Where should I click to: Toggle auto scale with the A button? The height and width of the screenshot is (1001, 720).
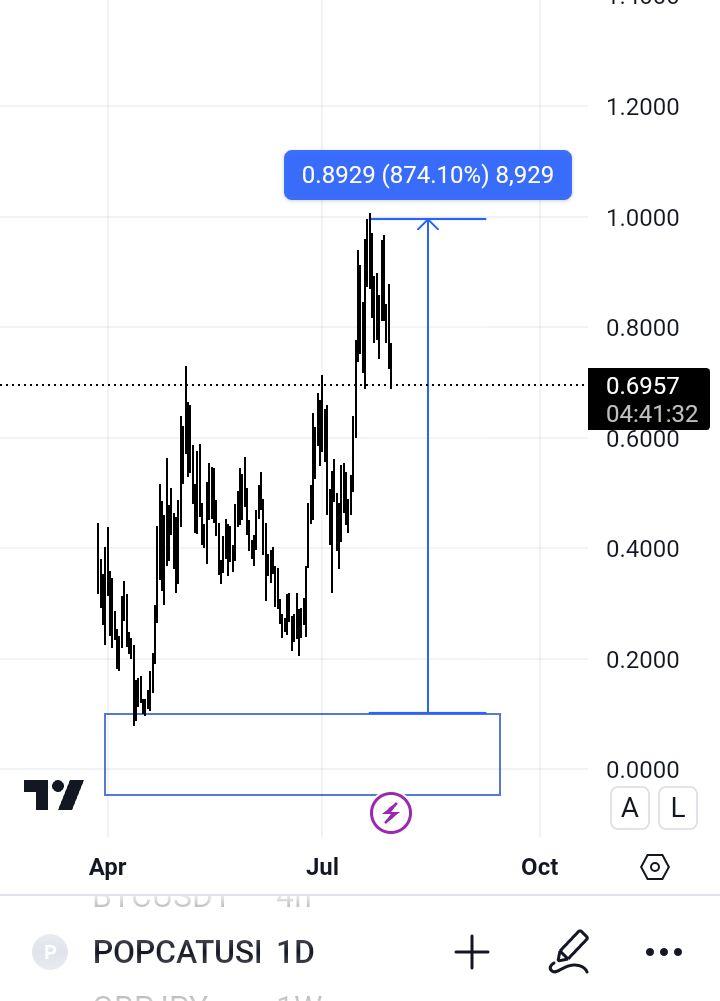pyautogui.click(x=630, y=808)
